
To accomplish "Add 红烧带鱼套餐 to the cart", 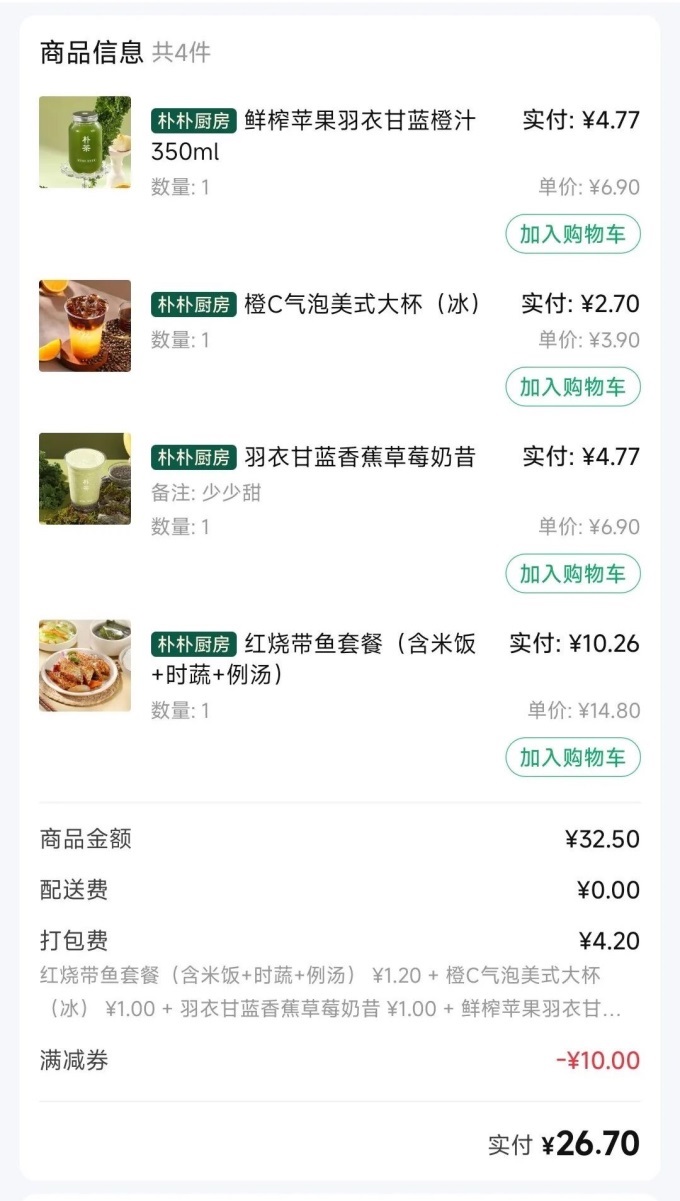I will click(572, 758).
